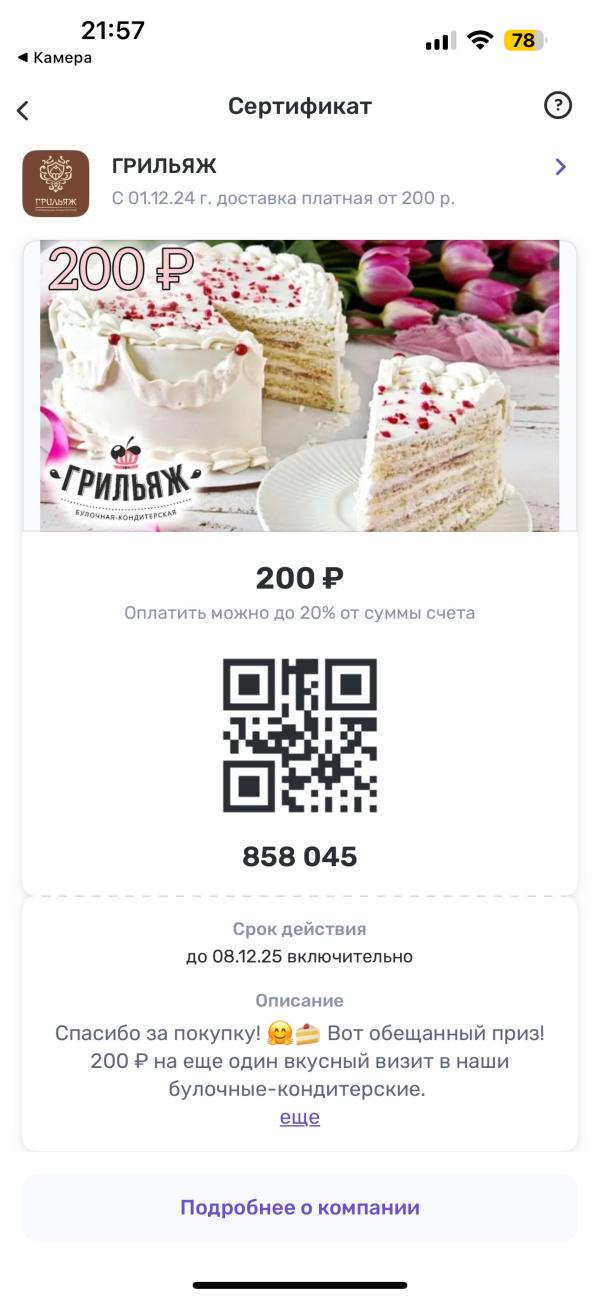Screen dimensions: 600x1300
Task: Expand the description with the еще link
Action: tap(300, 1117)
